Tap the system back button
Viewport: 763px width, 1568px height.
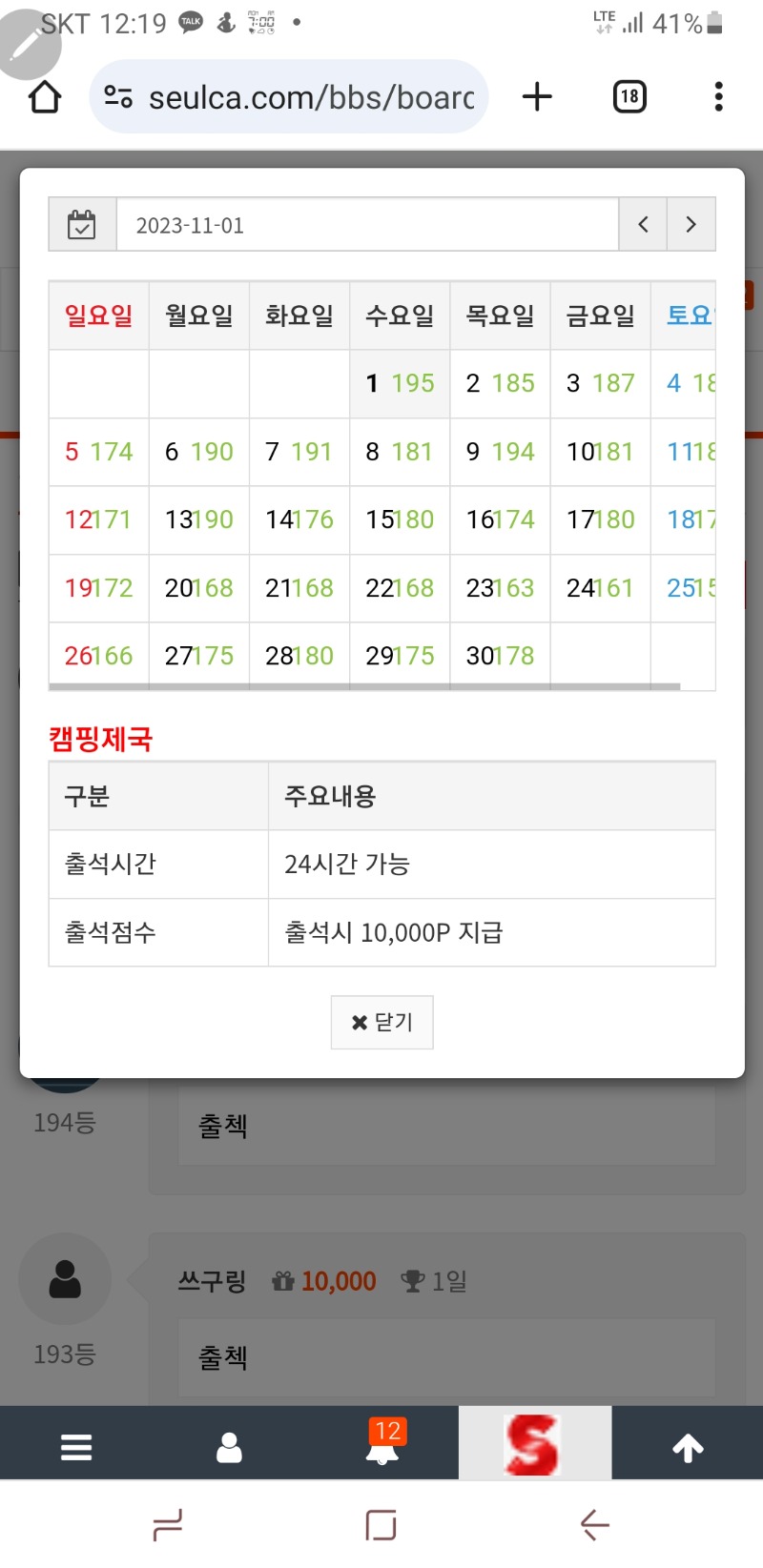[x=594, y=1525]
